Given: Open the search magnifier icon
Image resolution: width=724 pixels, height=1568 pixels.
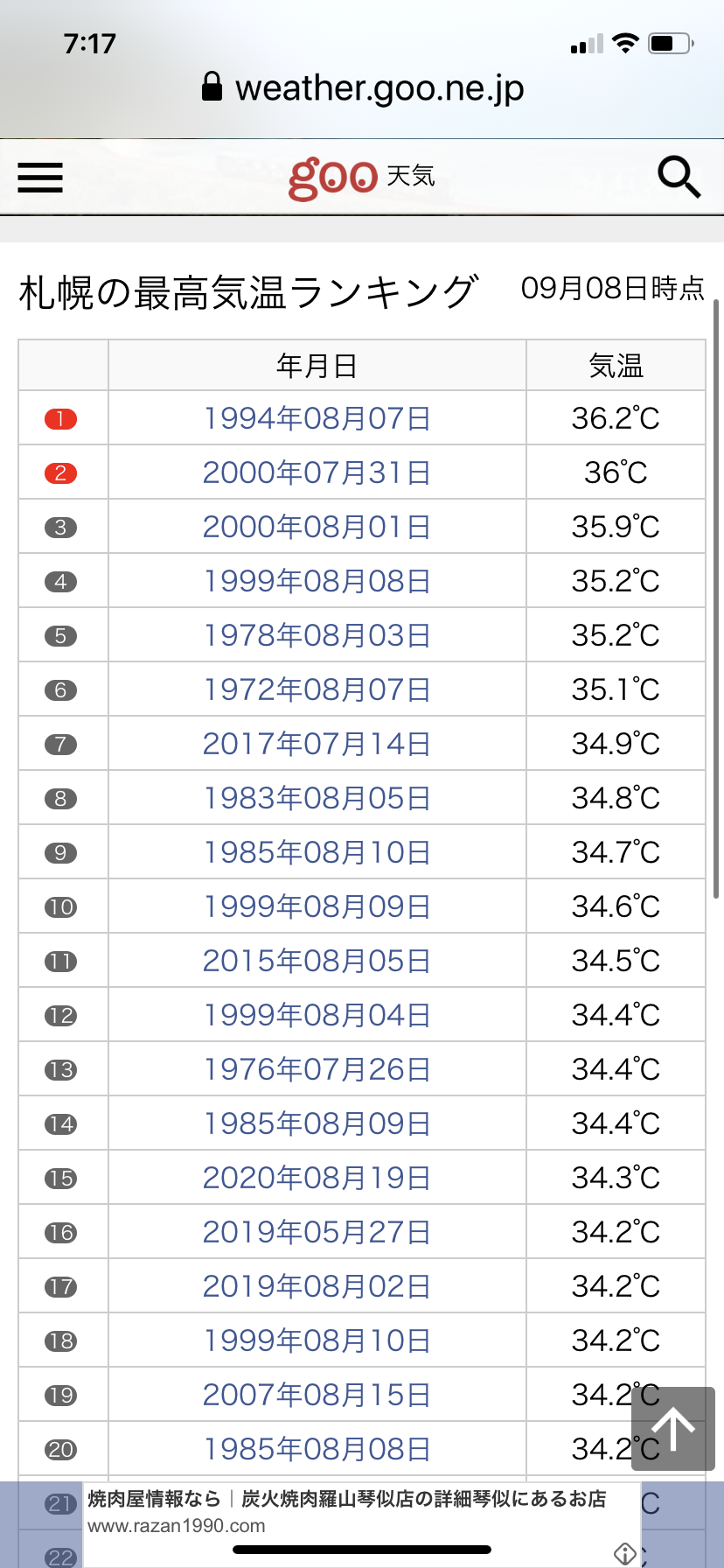Looking at the screenshot, I should (x=679, y=178).
